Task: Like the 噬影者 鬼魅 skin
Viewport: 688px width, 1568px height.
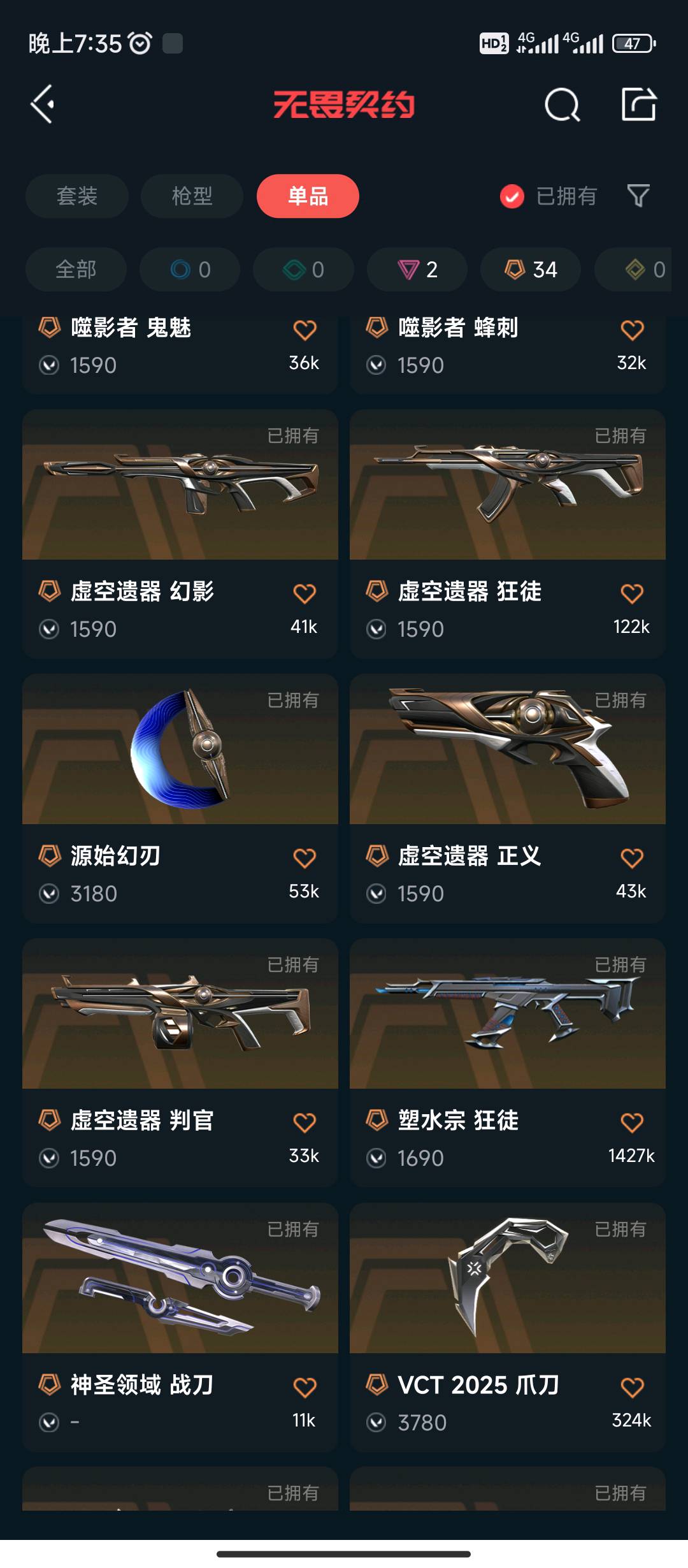Action: (304, 330)
